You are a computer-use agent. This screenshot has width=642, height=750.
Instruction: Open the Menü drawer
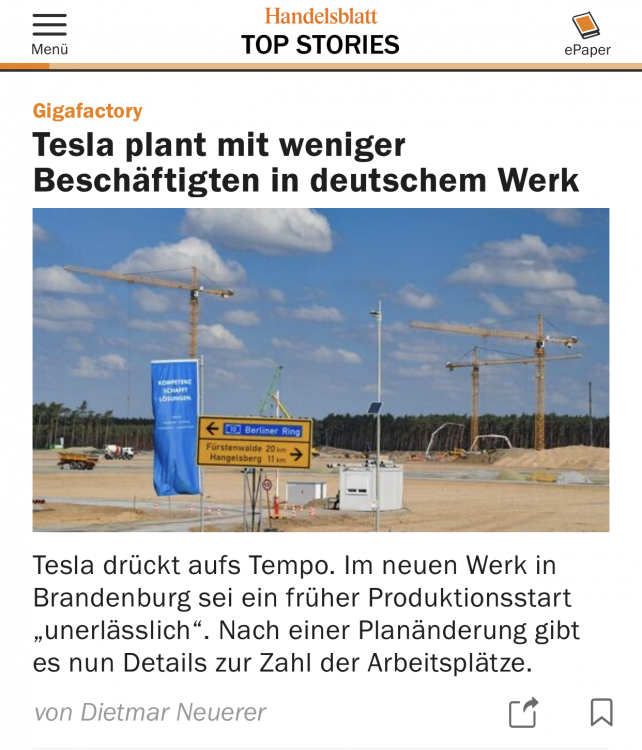point(49,33)
